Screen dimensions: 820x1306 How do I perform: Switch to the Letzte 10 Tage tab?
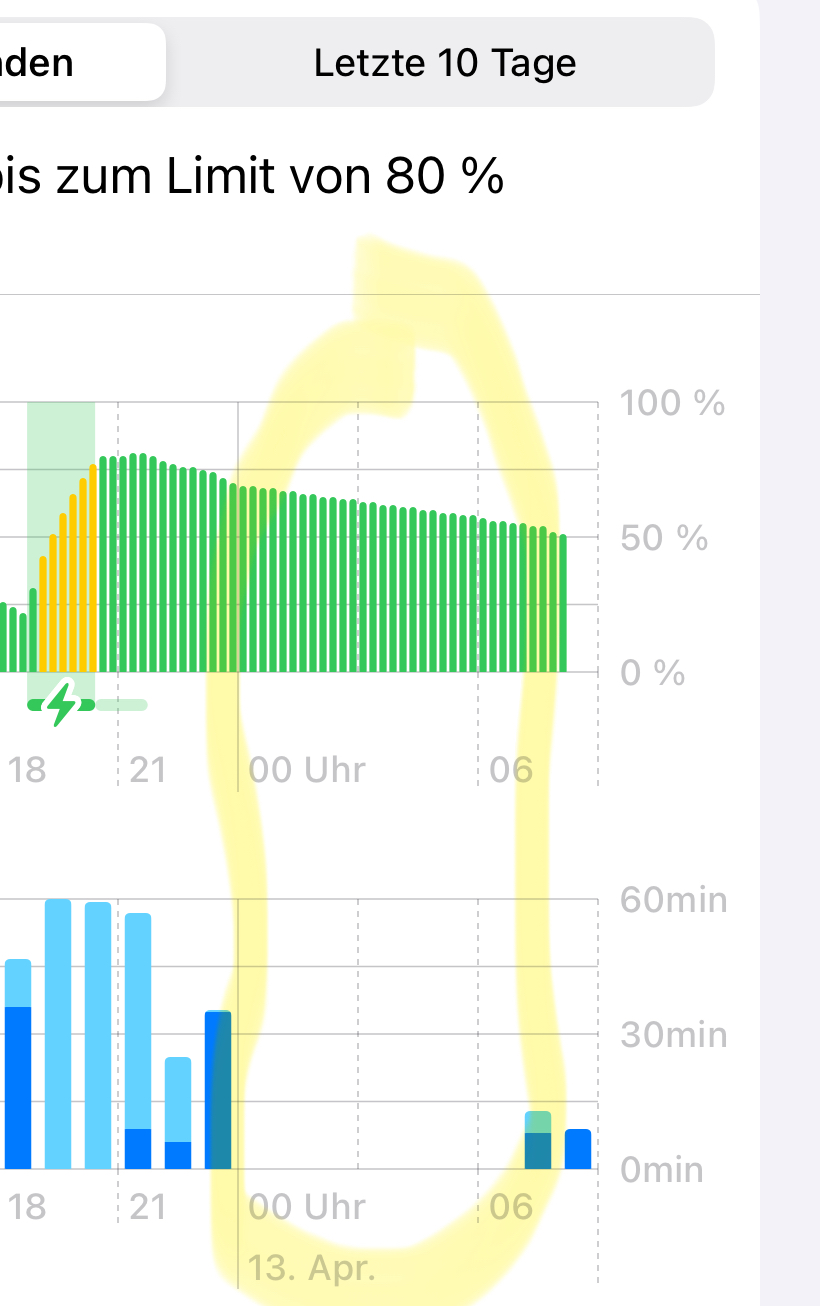(x=445, y=63)
